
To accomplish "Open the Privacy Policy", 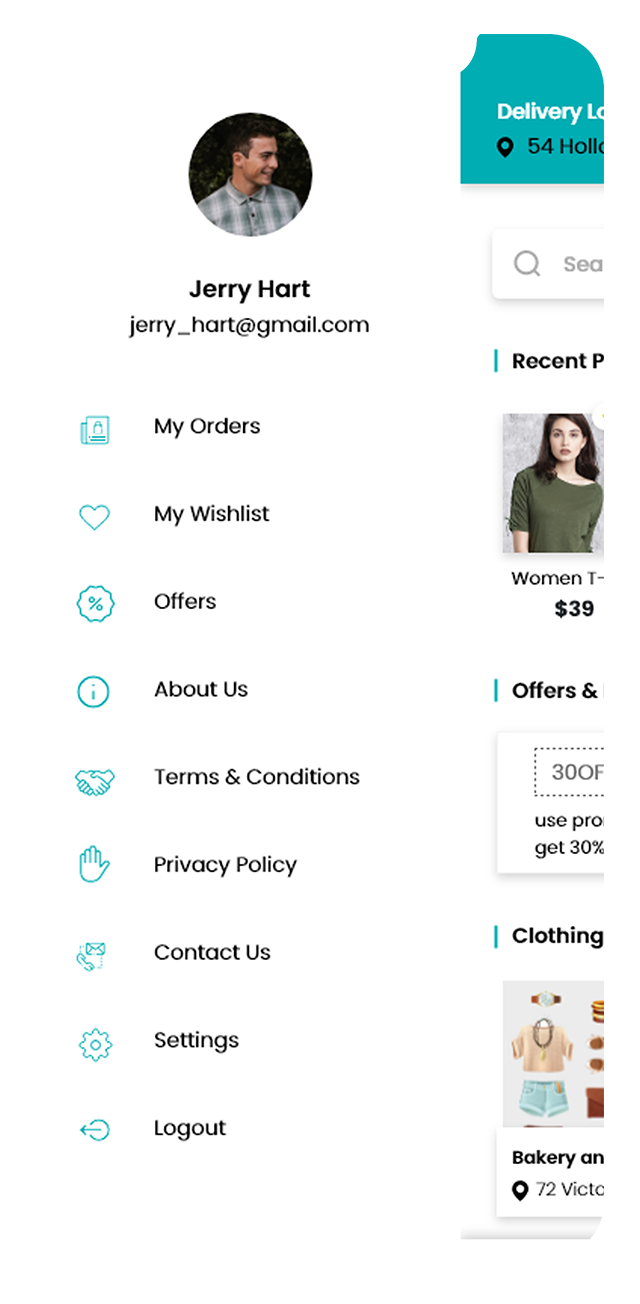I will click(x=225, y=866).
